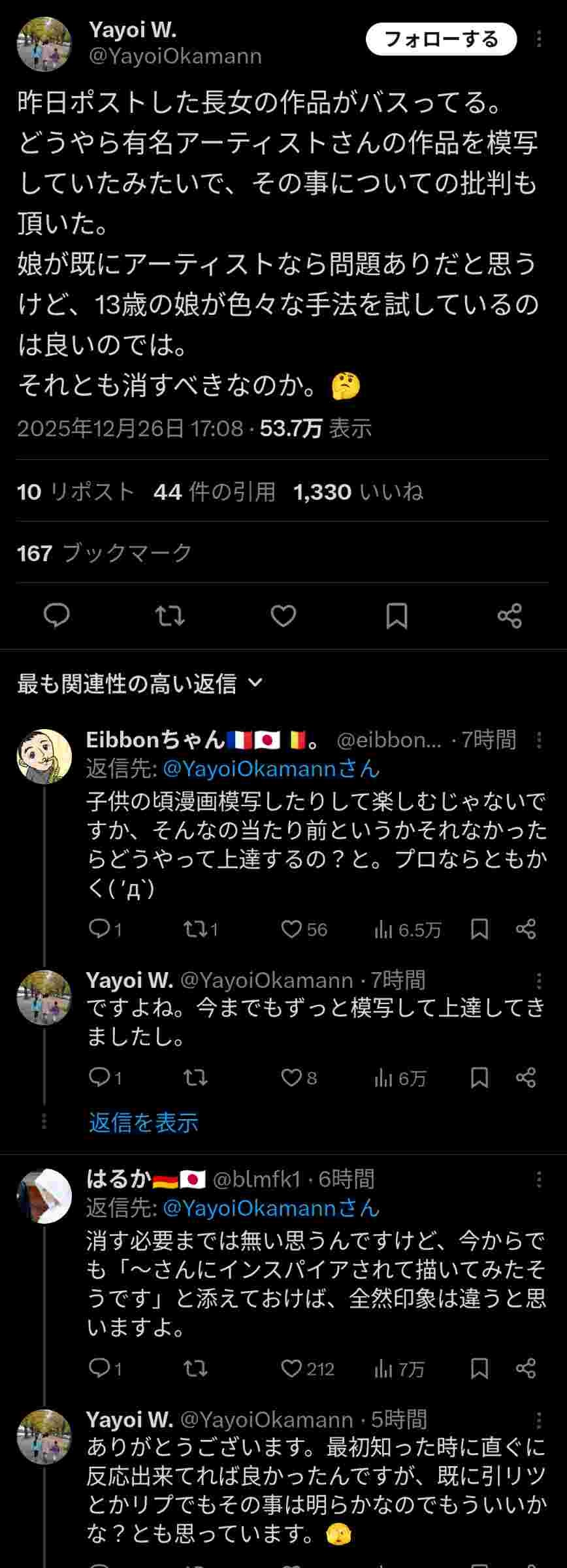This screenshot has height=1568, width=567.
Task: Open the @YayoiOkamannさん mention in Eibbonちゃん's reply
Action: coord(270,769)
